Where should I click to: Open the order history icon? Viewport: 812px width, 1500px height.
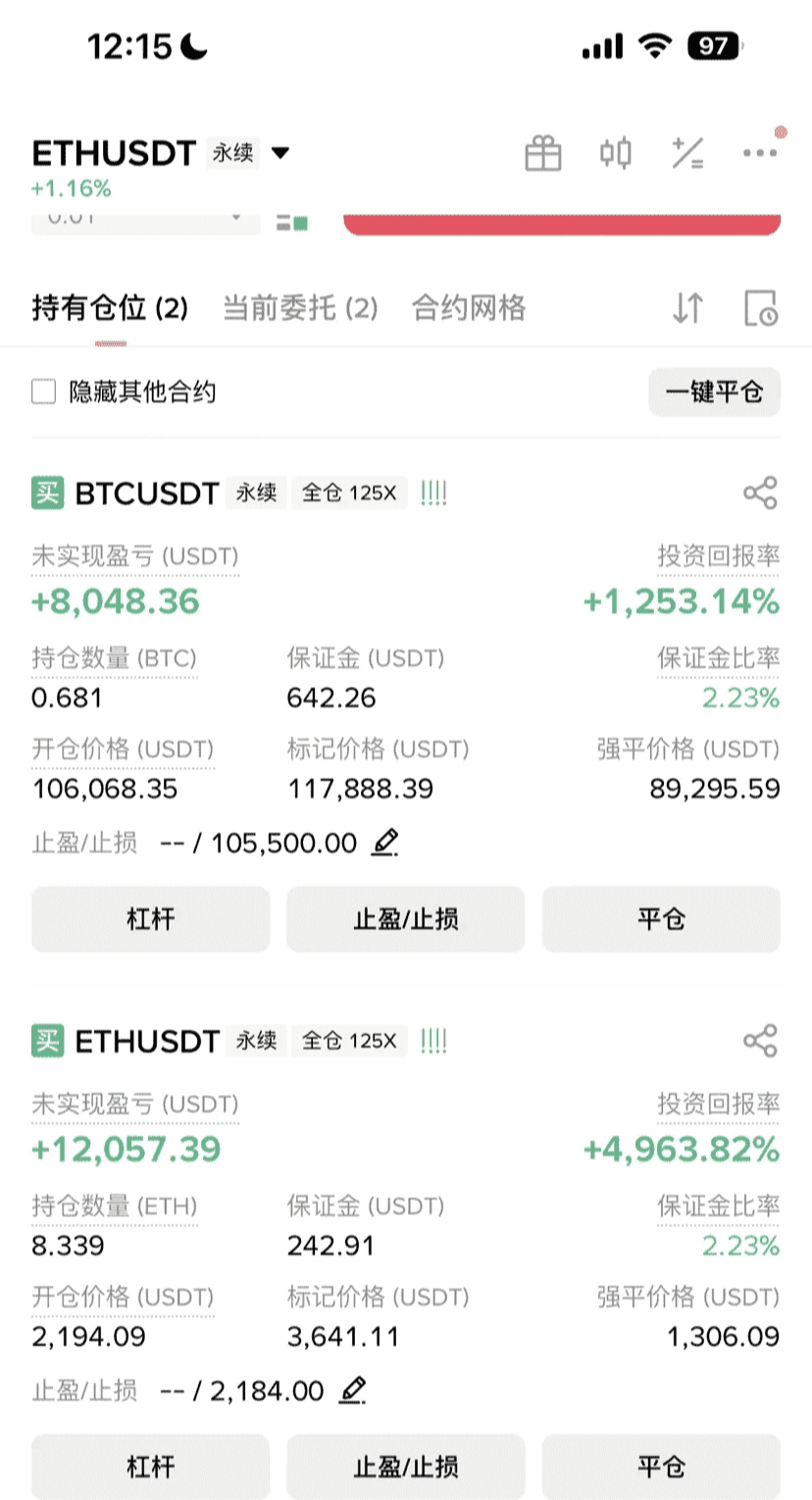(760, 308)
